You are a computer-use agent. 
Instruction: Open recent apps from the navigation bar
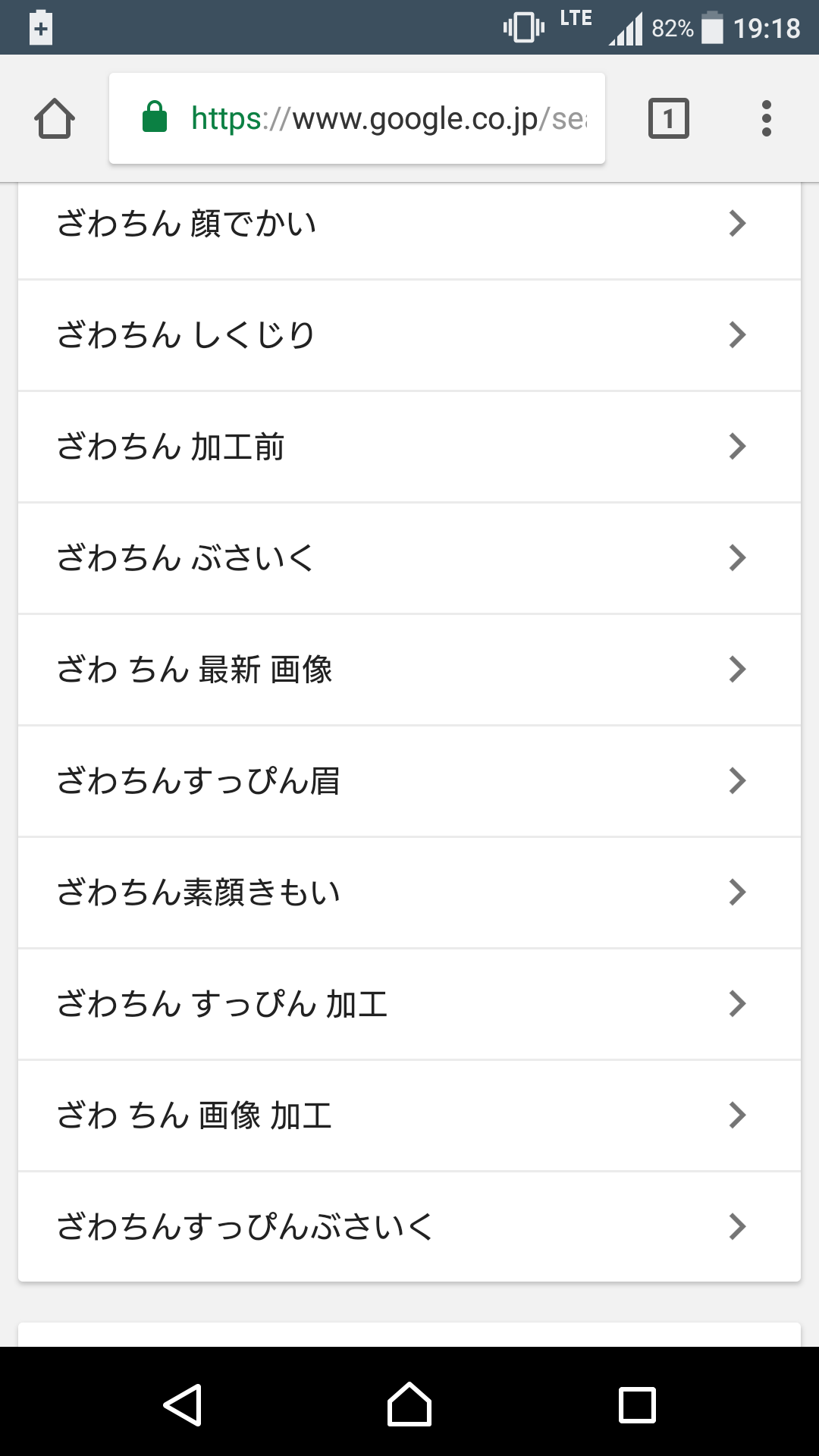pyautogui.click(x=637, y=1404)
